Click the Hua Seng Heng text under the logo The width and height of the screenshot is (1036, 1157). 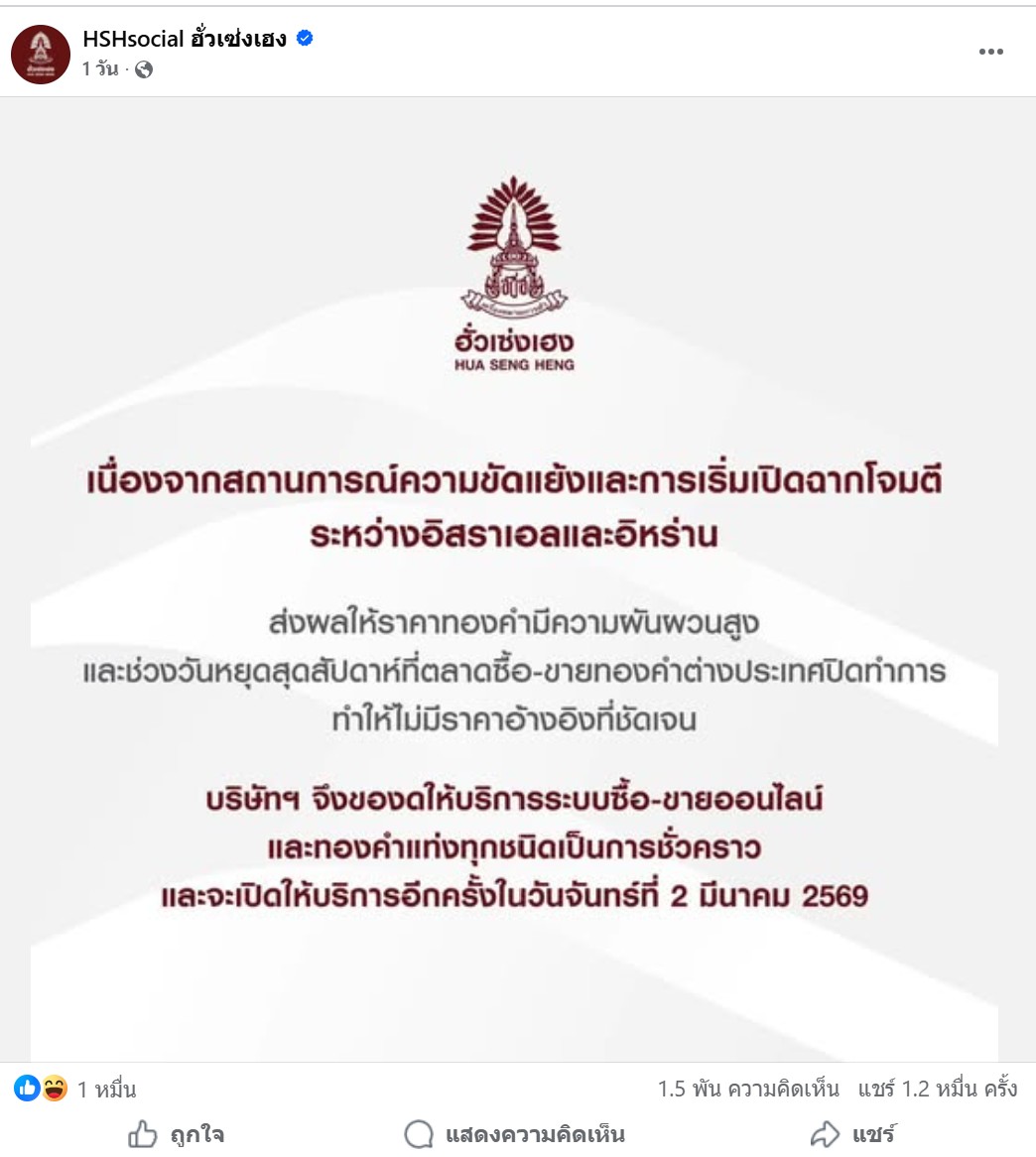(x=517, y=363)
